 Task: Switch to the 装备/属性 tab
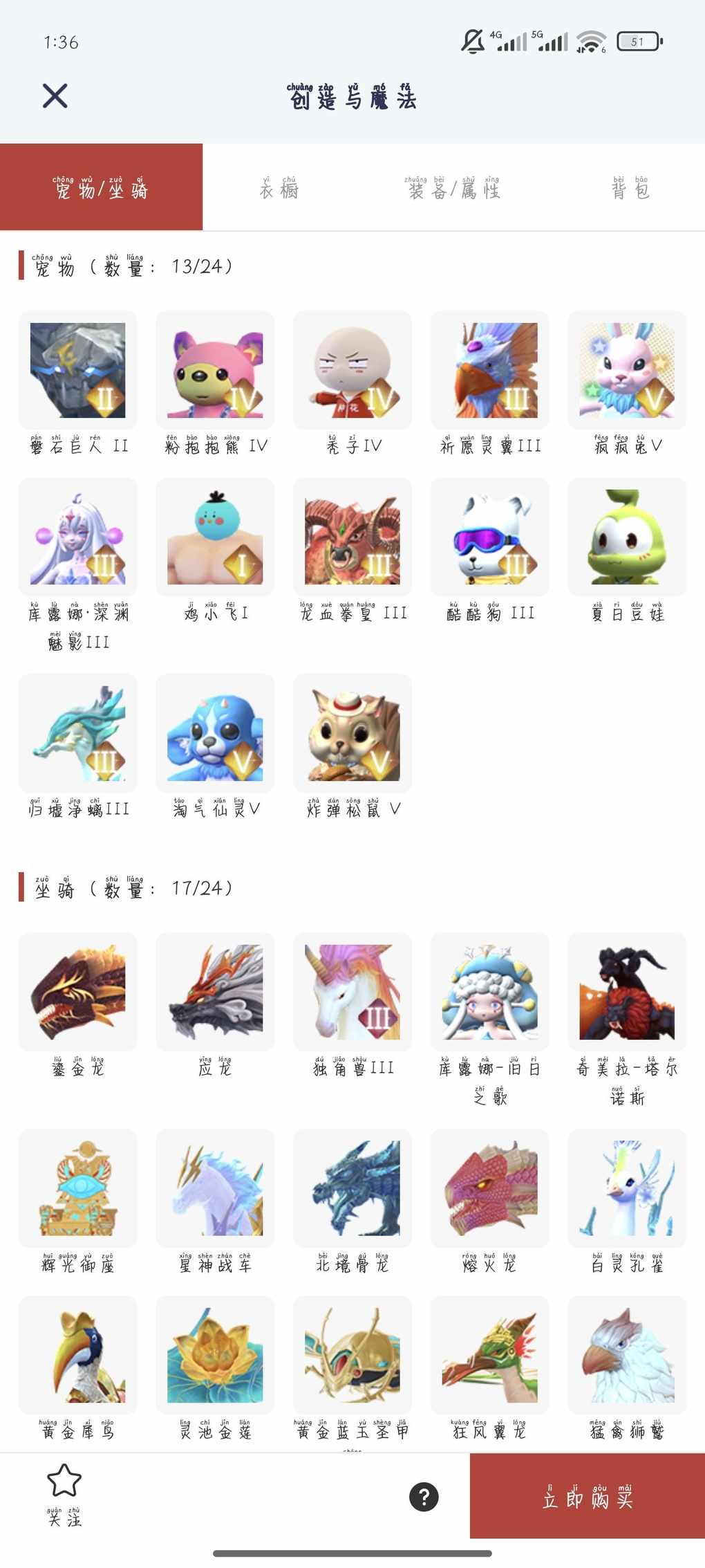tap(453, 188)
